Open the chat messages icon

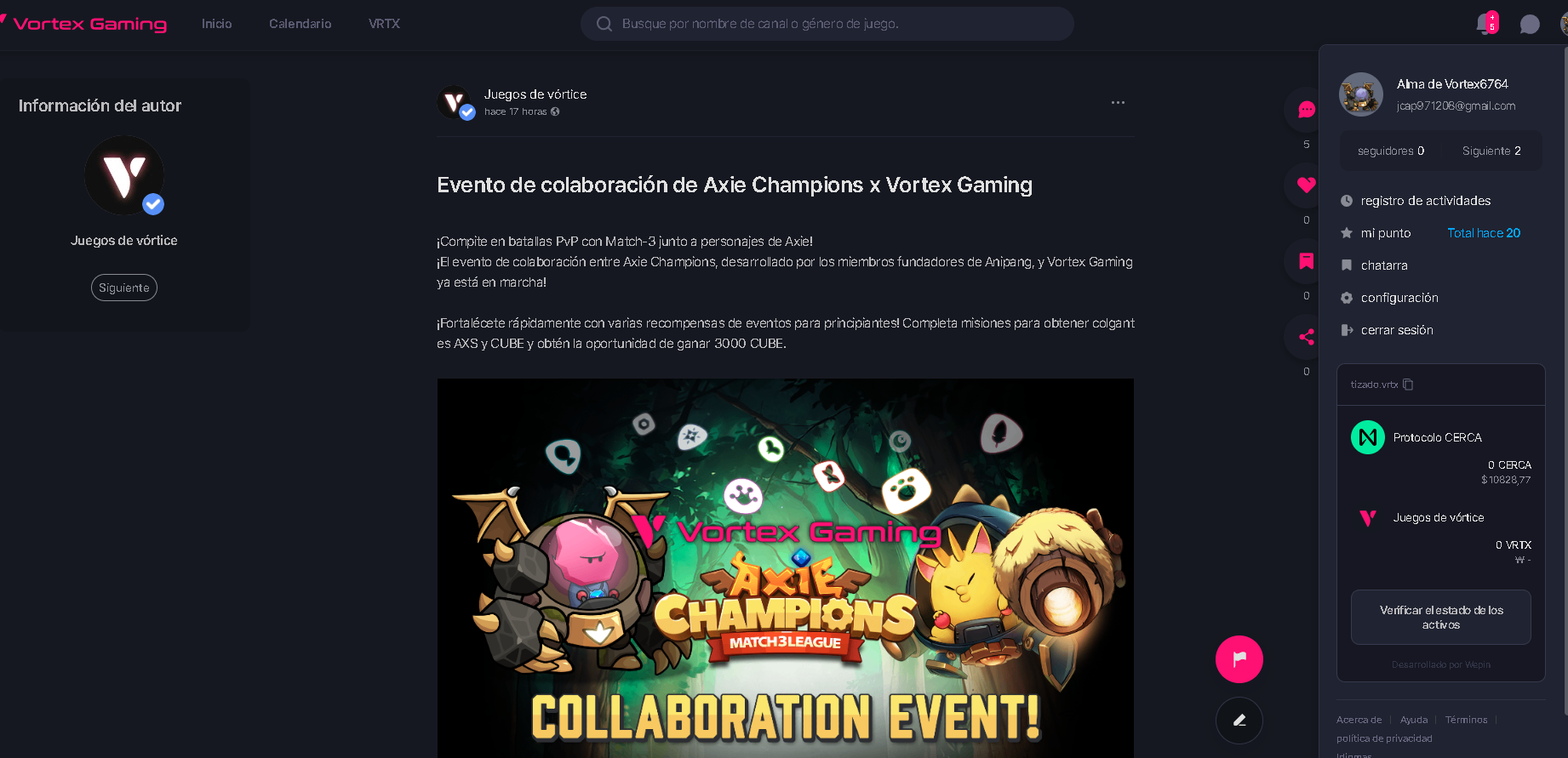point(1530,24)
